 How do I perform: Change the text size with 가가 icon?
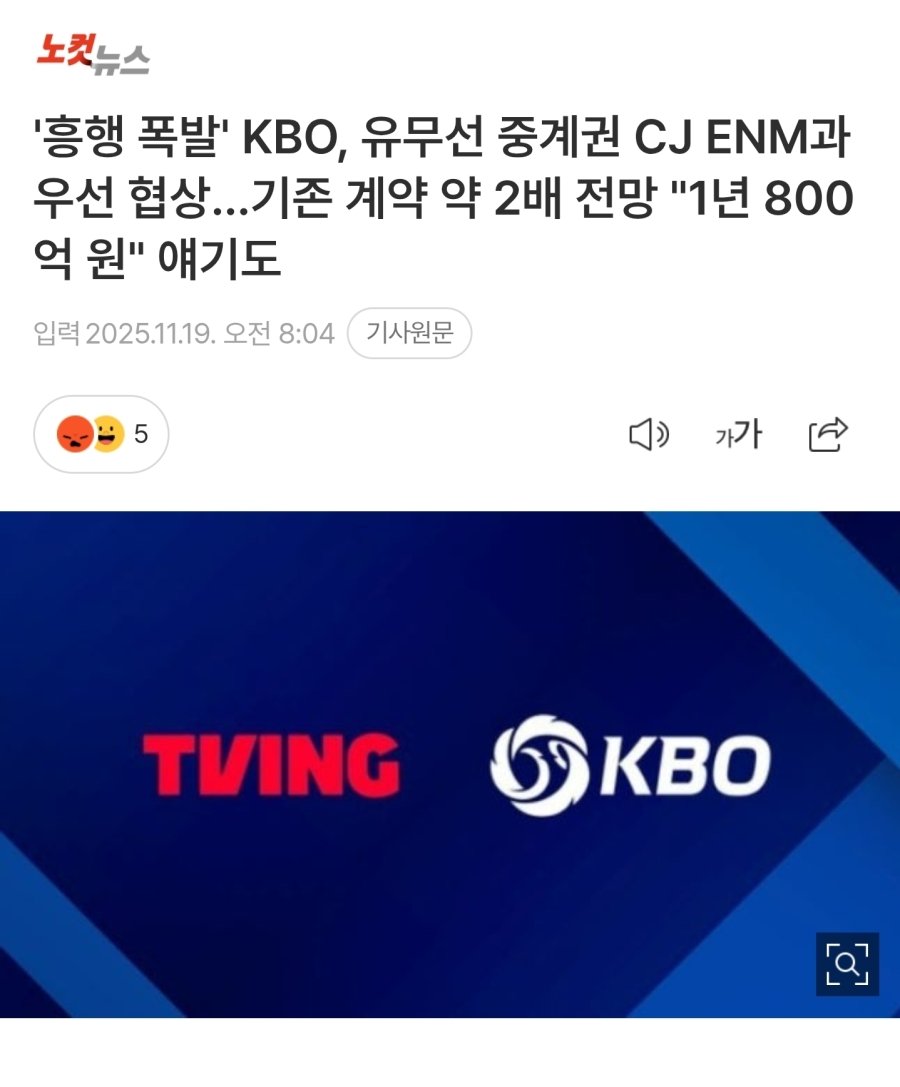click(739, 434)
